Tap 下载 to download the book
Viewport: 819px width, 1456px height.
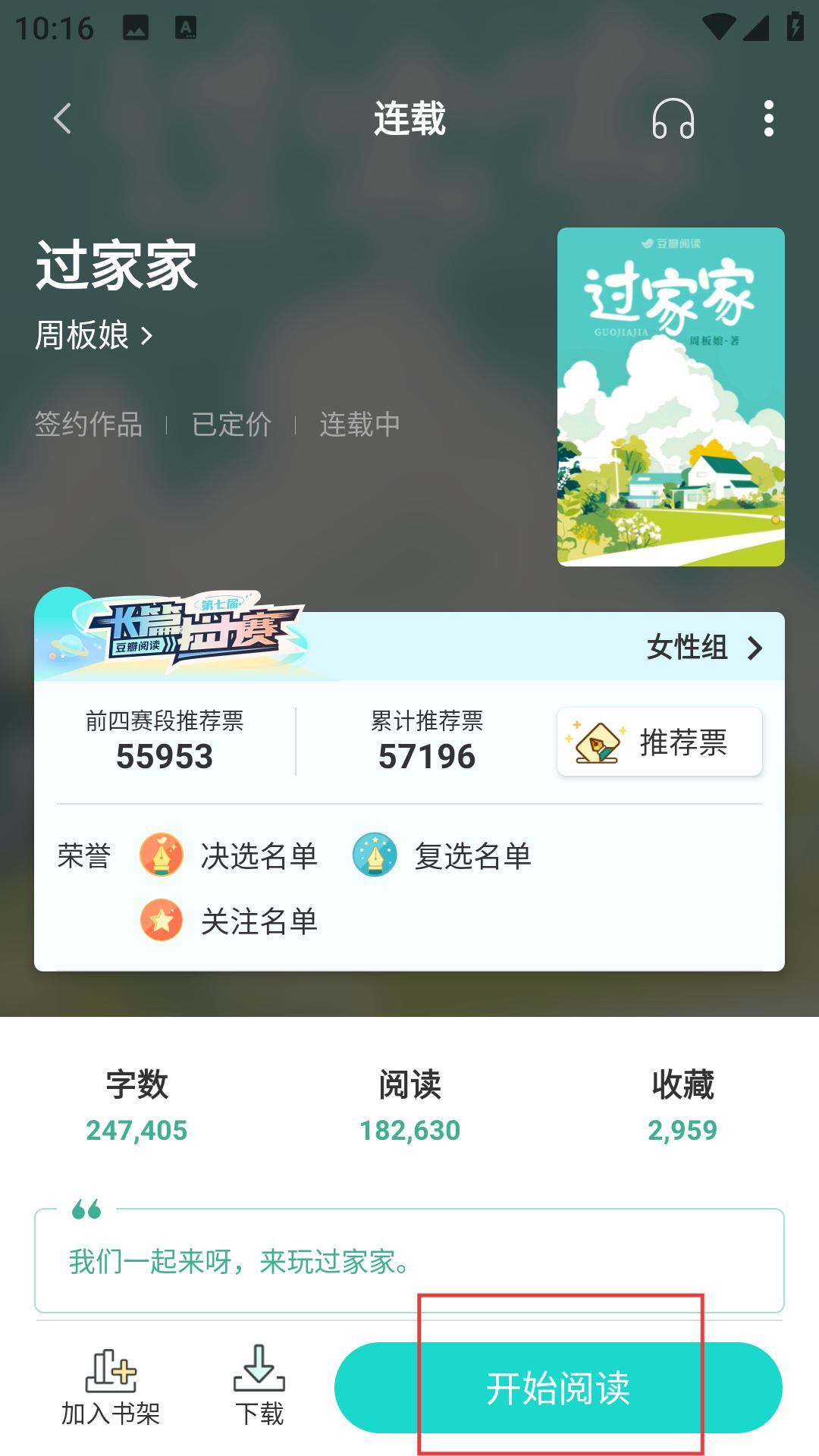tap(259, 1388)
